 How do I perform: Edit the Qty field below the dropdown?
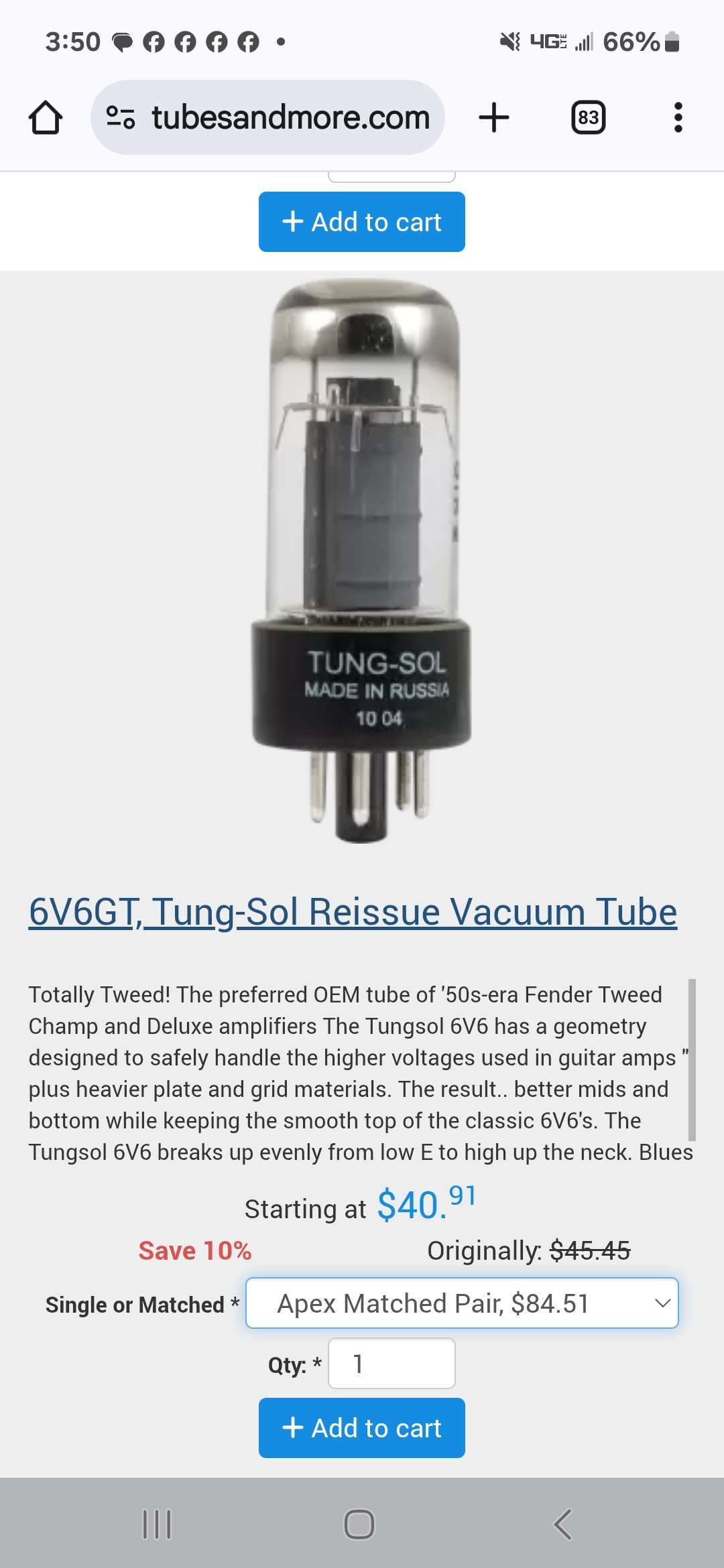391,1364
